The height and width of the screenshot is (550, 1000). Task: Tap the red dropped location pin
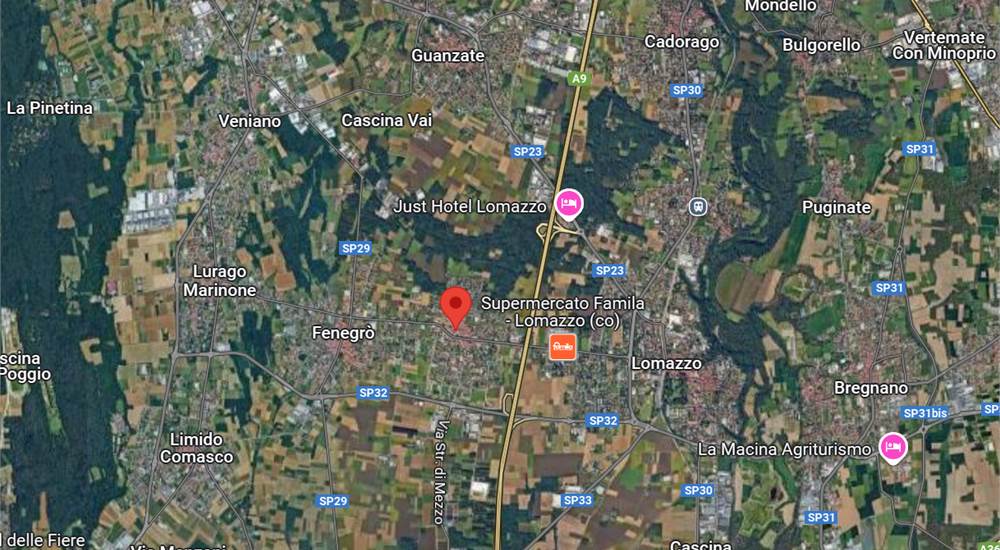pyautogui.click(x=456, y=305)
